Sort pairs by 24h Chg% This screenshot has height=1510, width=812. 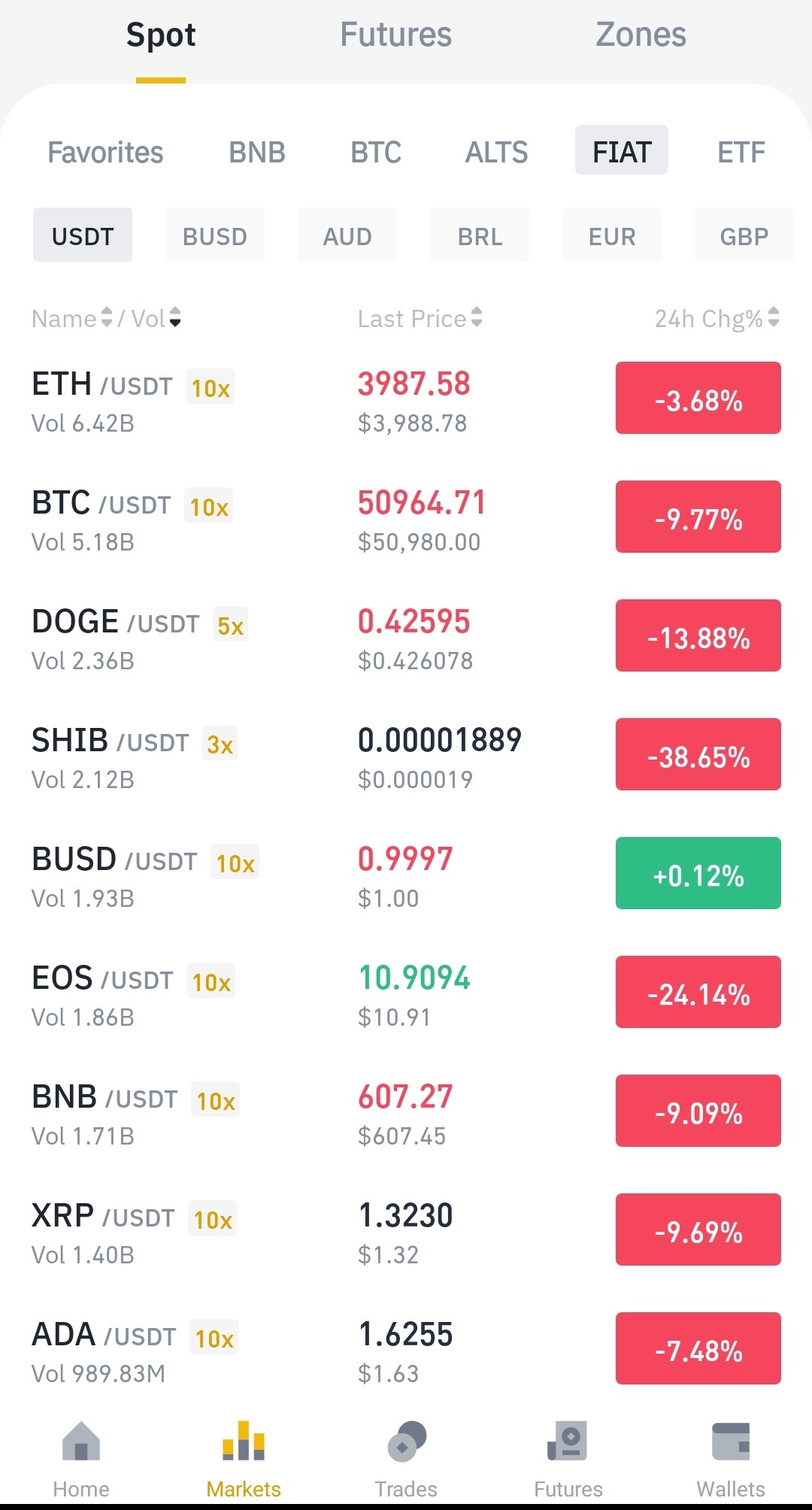(x=717, y=318)
